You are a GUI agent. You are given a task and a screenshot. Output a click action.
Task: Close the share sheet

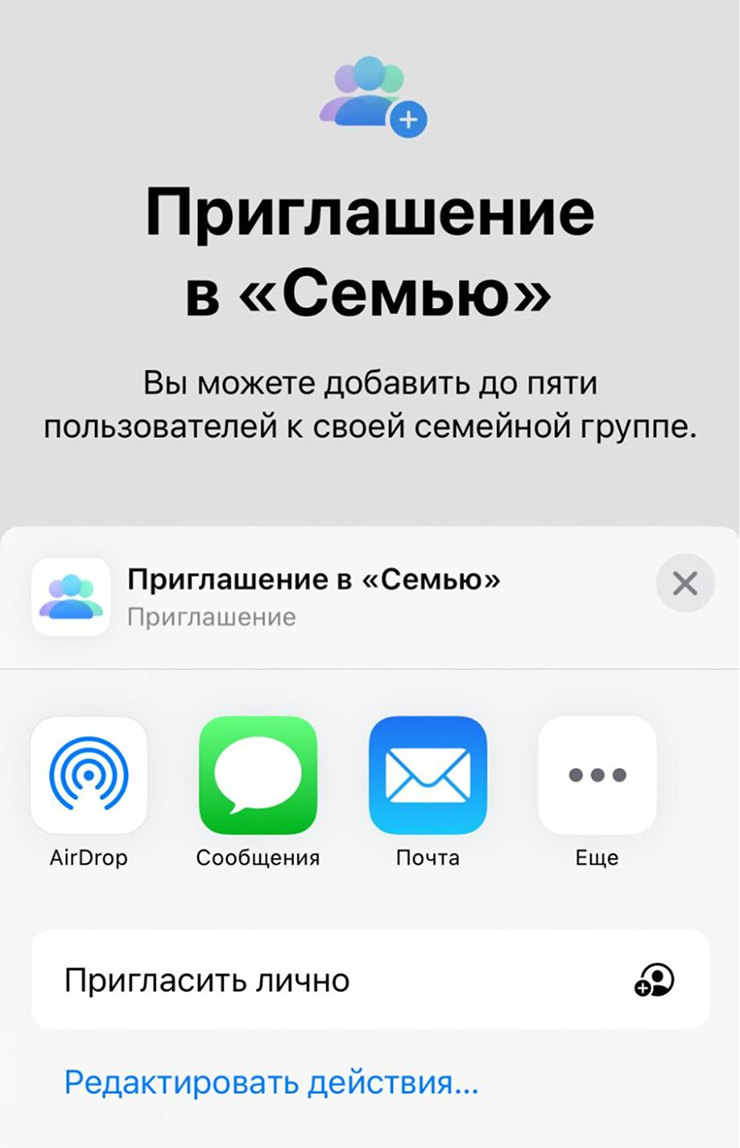click(x=685, y=583)
